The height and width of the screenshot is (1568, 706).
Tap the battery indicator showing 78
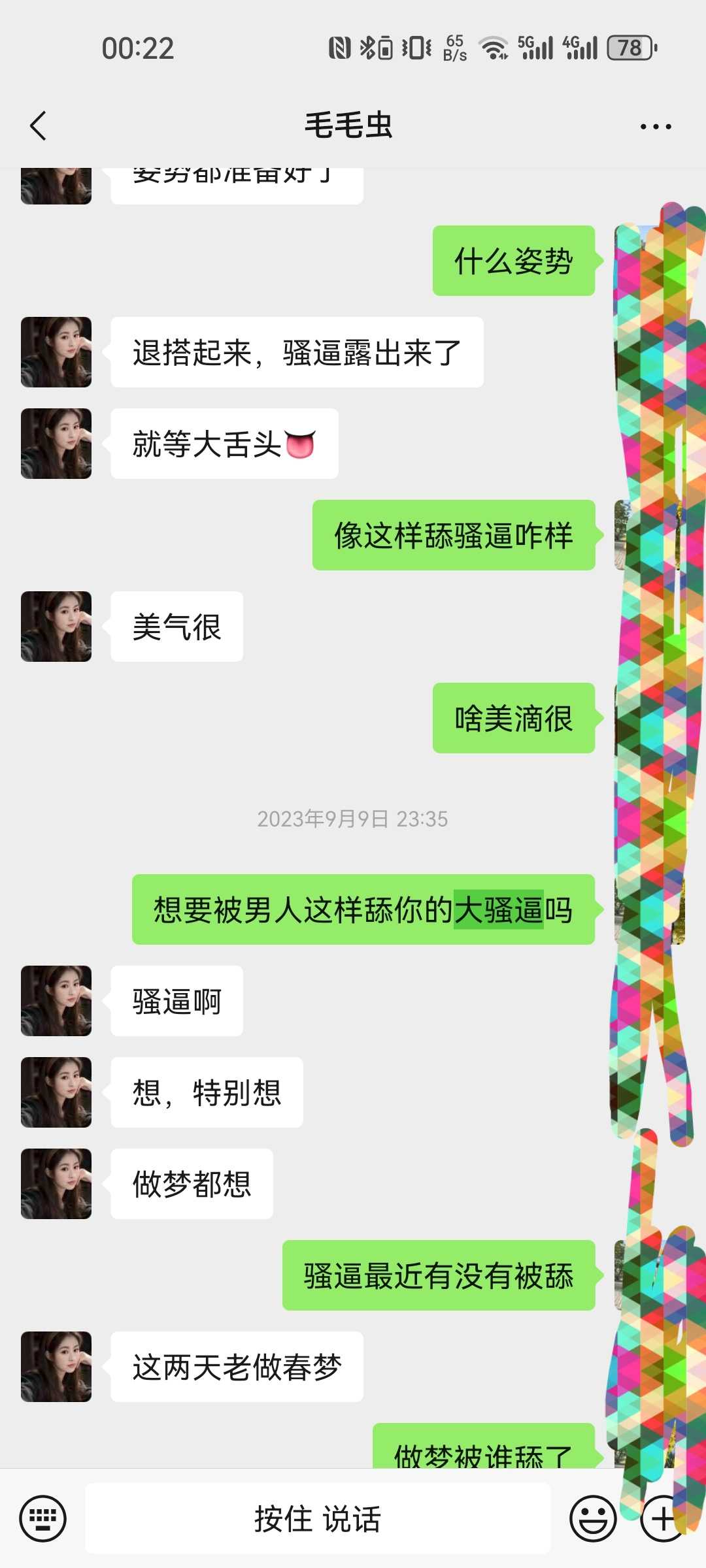(629, 49)
